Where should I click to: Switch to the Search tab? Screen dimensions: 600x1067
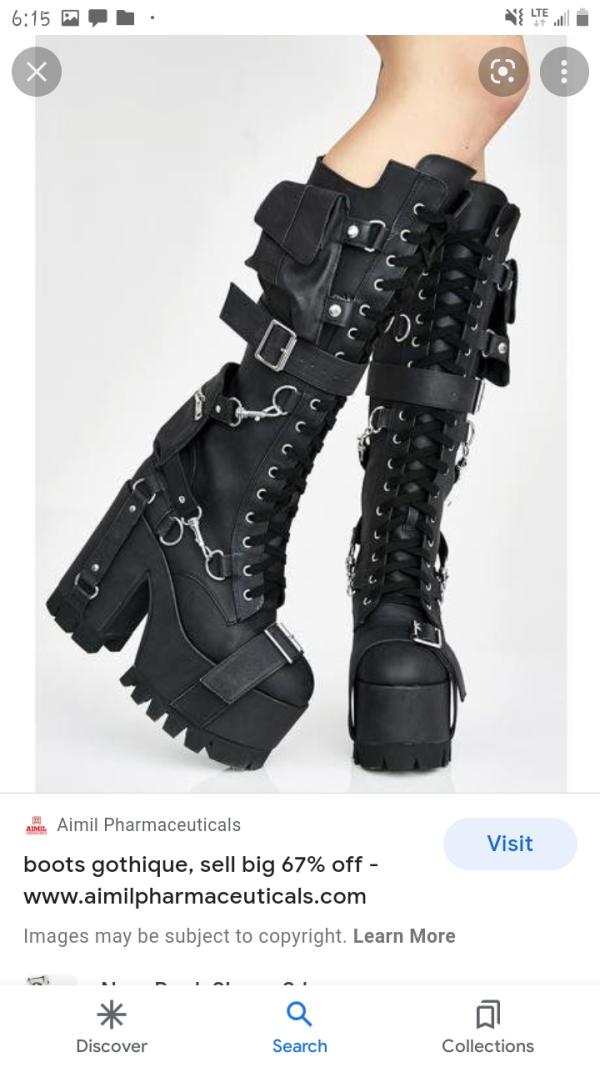299,1027
